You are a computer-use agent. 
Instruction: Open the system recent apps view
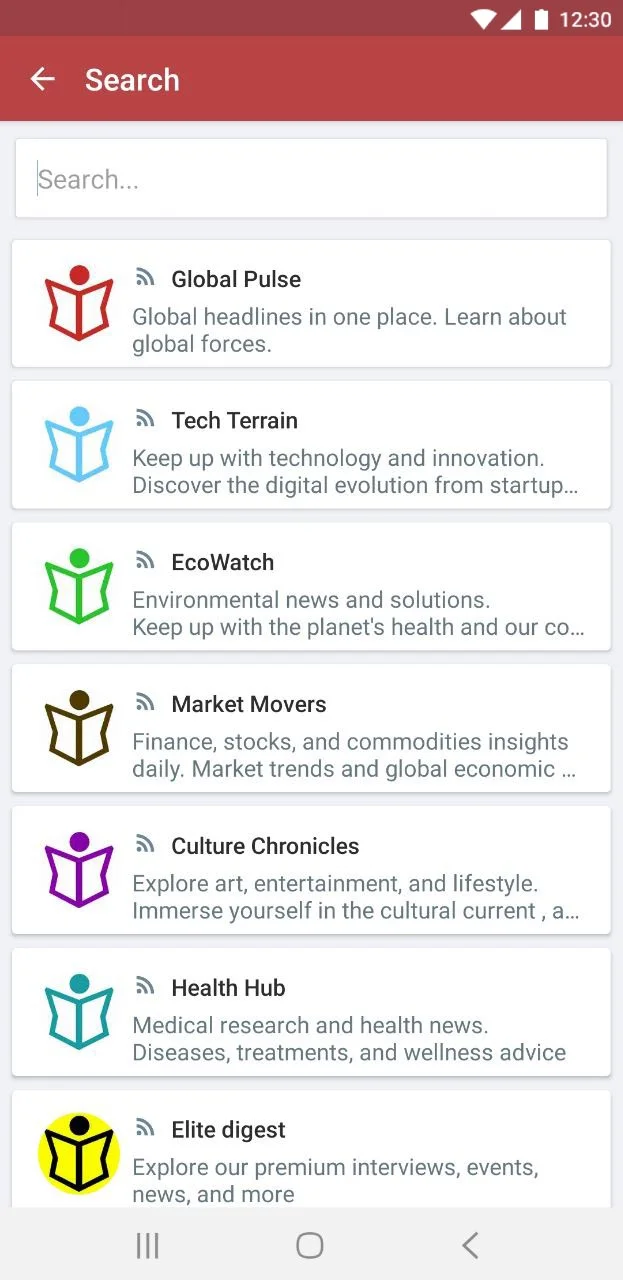pos(147,1245)
